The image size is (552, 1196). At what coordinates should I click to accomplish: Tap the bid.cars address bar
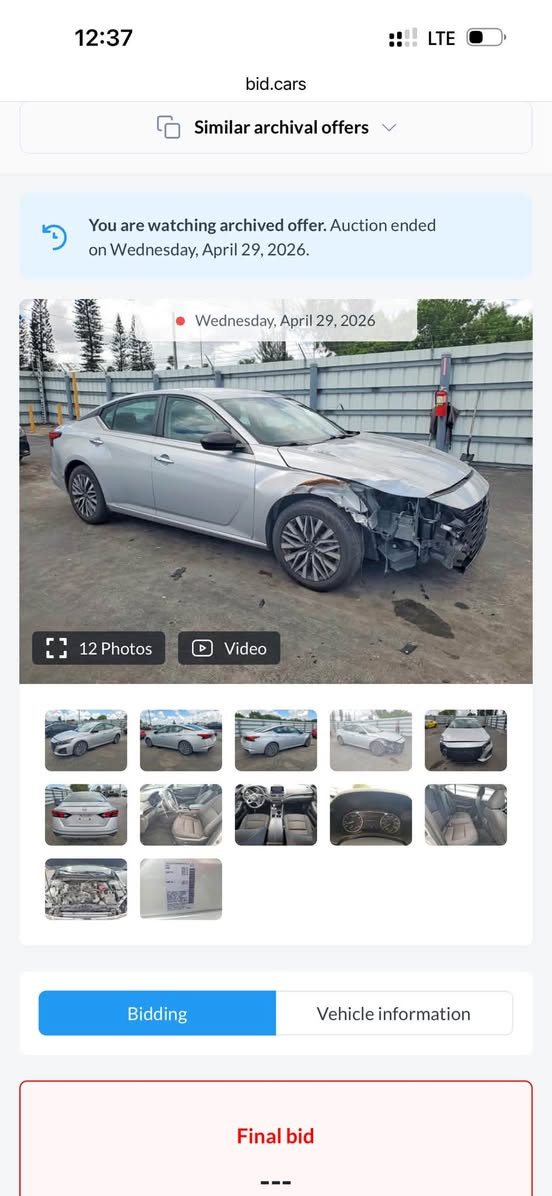tap(275, 84)
